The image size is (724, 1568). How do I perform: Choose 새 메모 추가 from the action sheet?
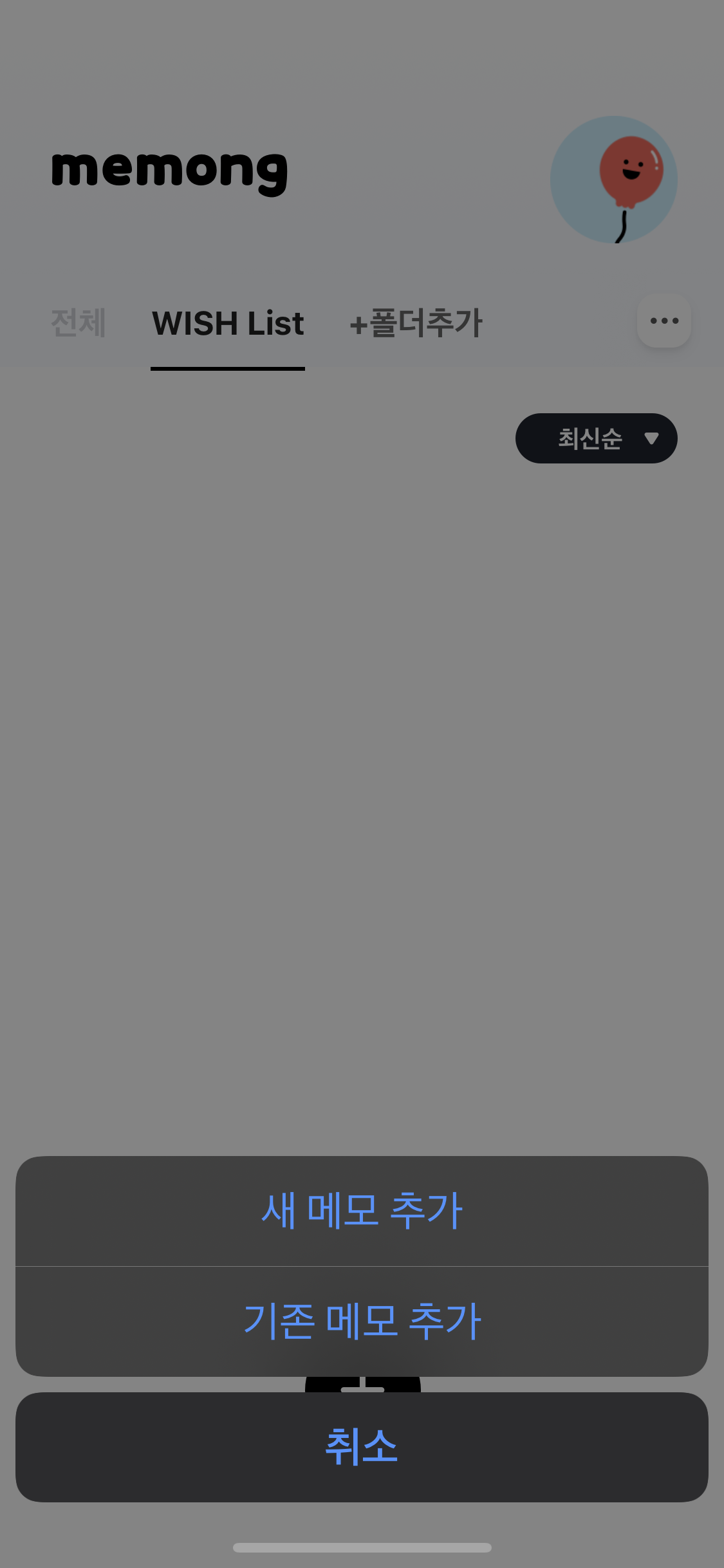[362, 1208]
